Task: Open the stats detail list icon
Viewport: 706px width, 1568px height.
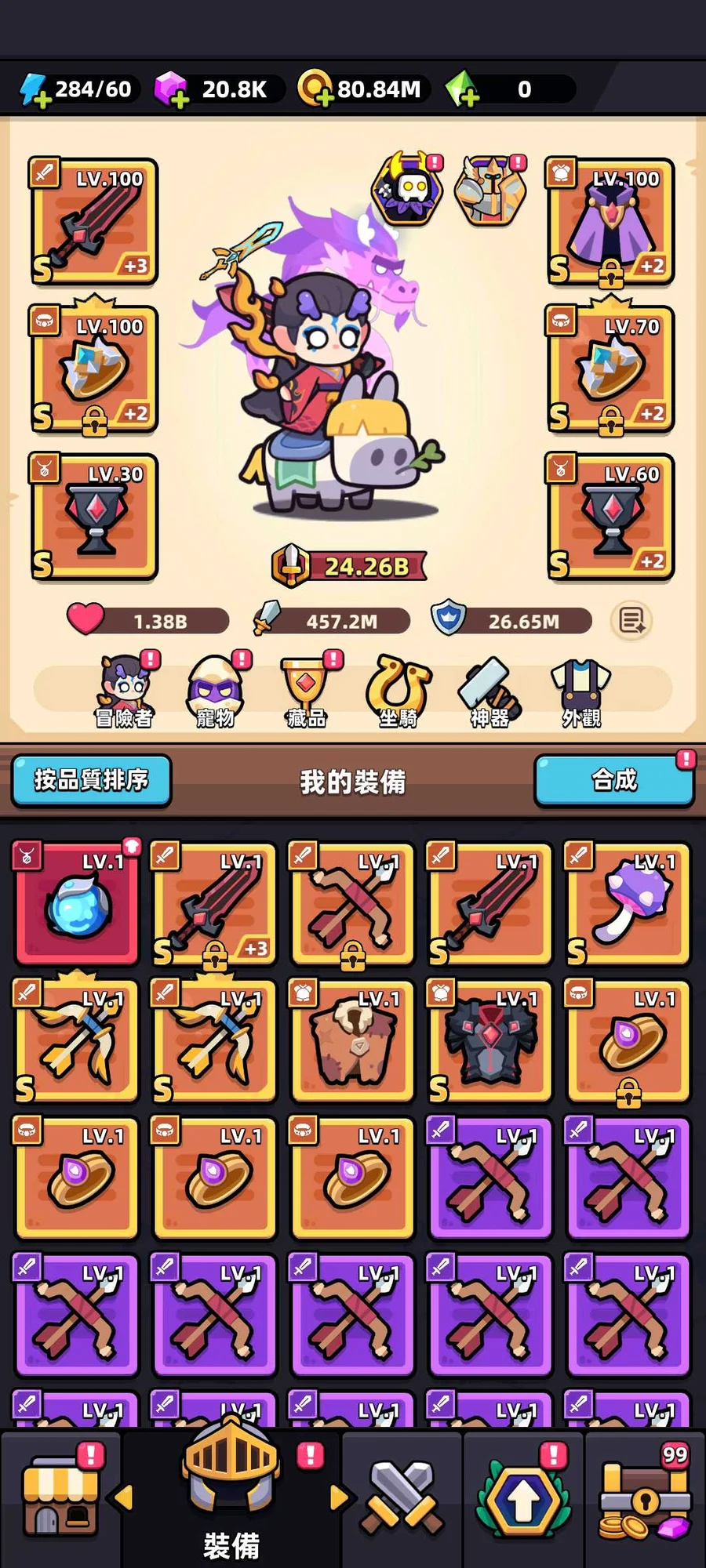Action: (x=631, y=621)
